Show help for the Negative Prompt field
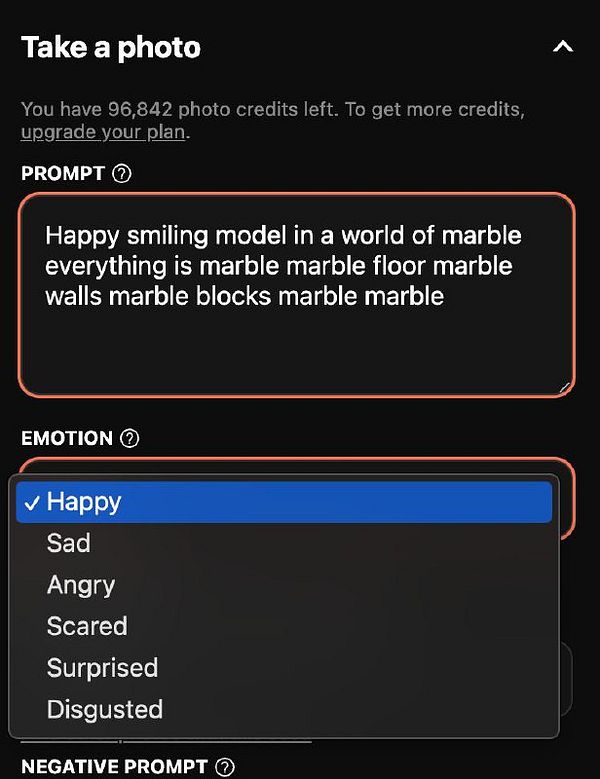600x779 pixels. click(225, 767)
